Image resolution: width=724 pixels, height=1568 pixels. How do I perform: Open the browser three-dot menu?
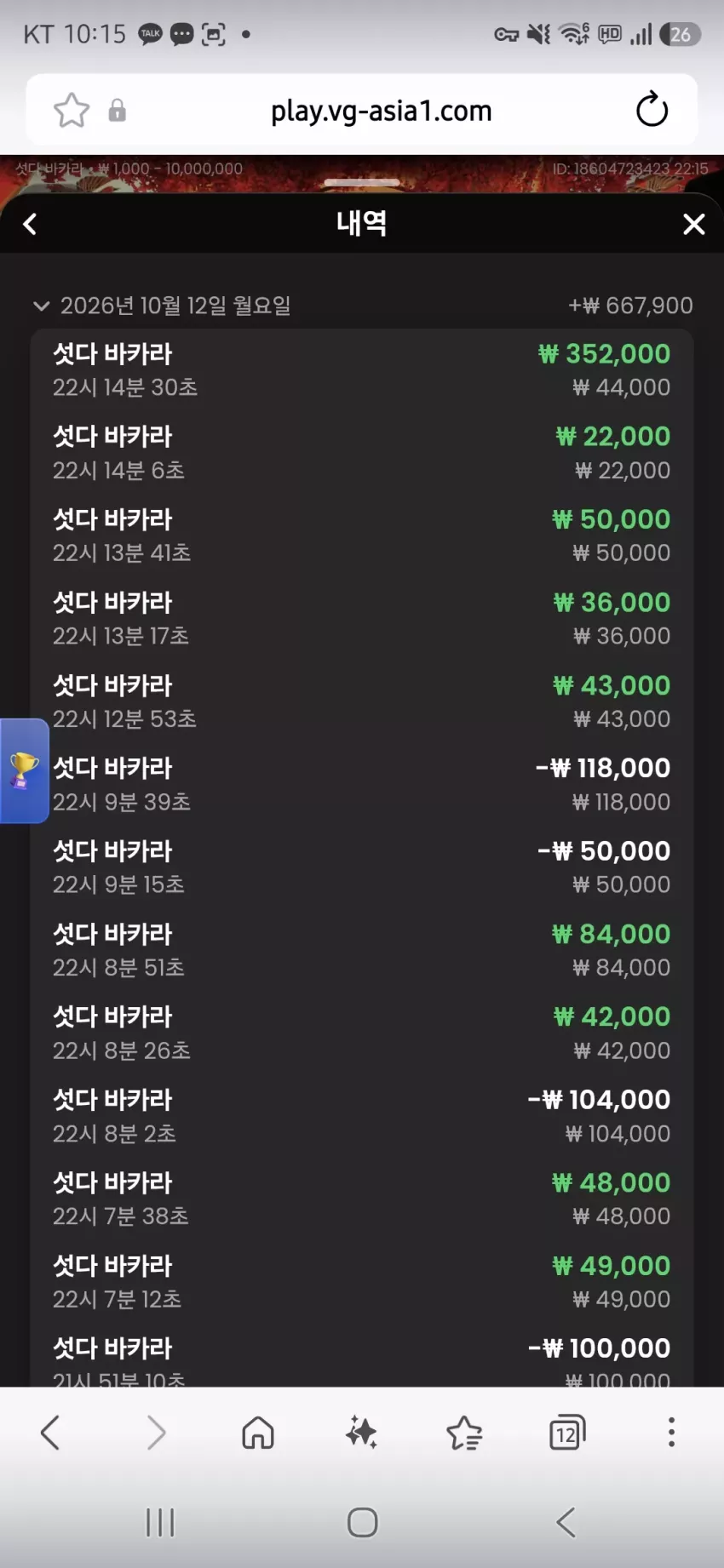(671, 1433)
